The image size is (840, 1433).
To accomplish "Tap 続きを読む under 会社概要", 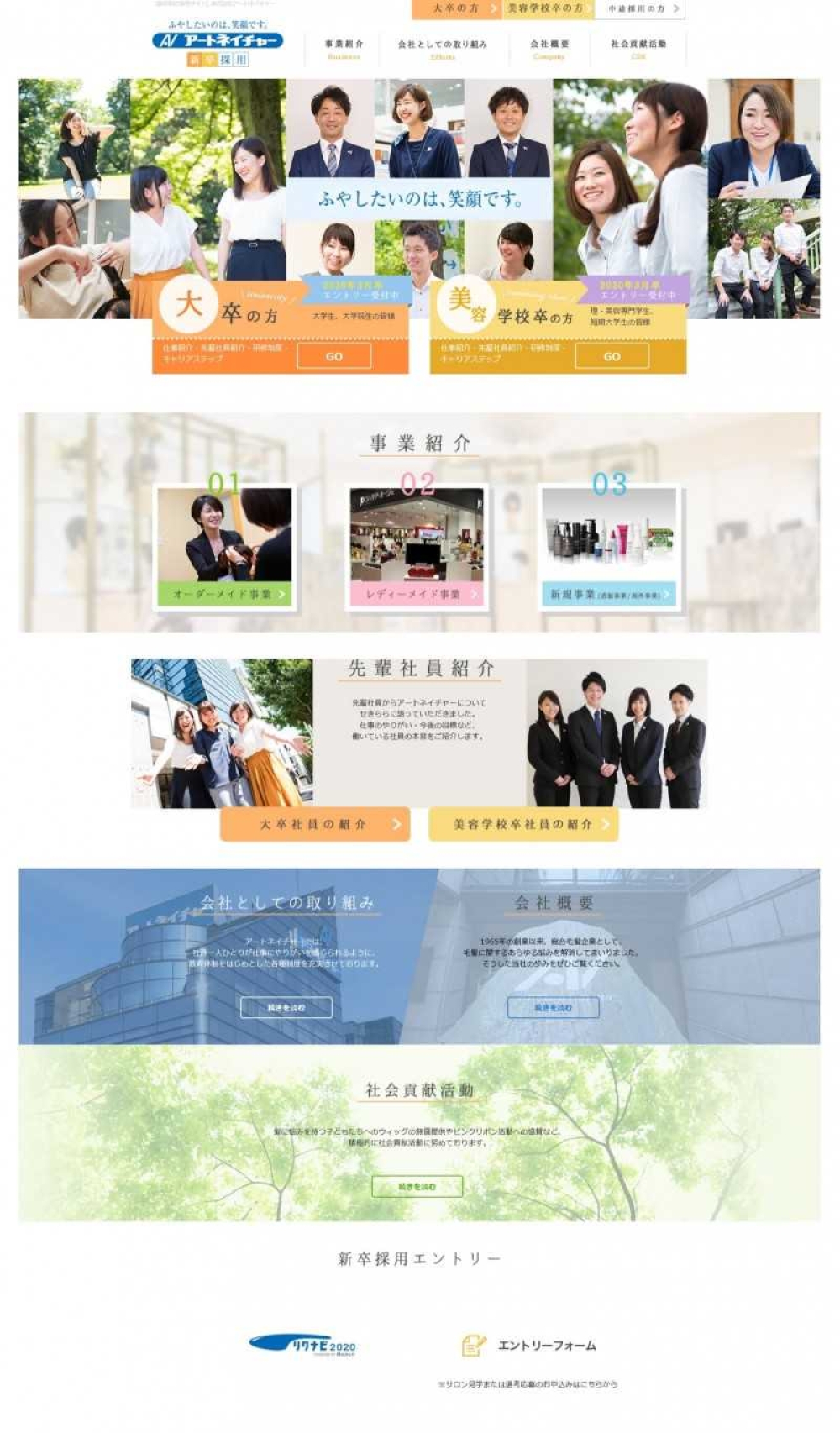I will pos(553,1007).
